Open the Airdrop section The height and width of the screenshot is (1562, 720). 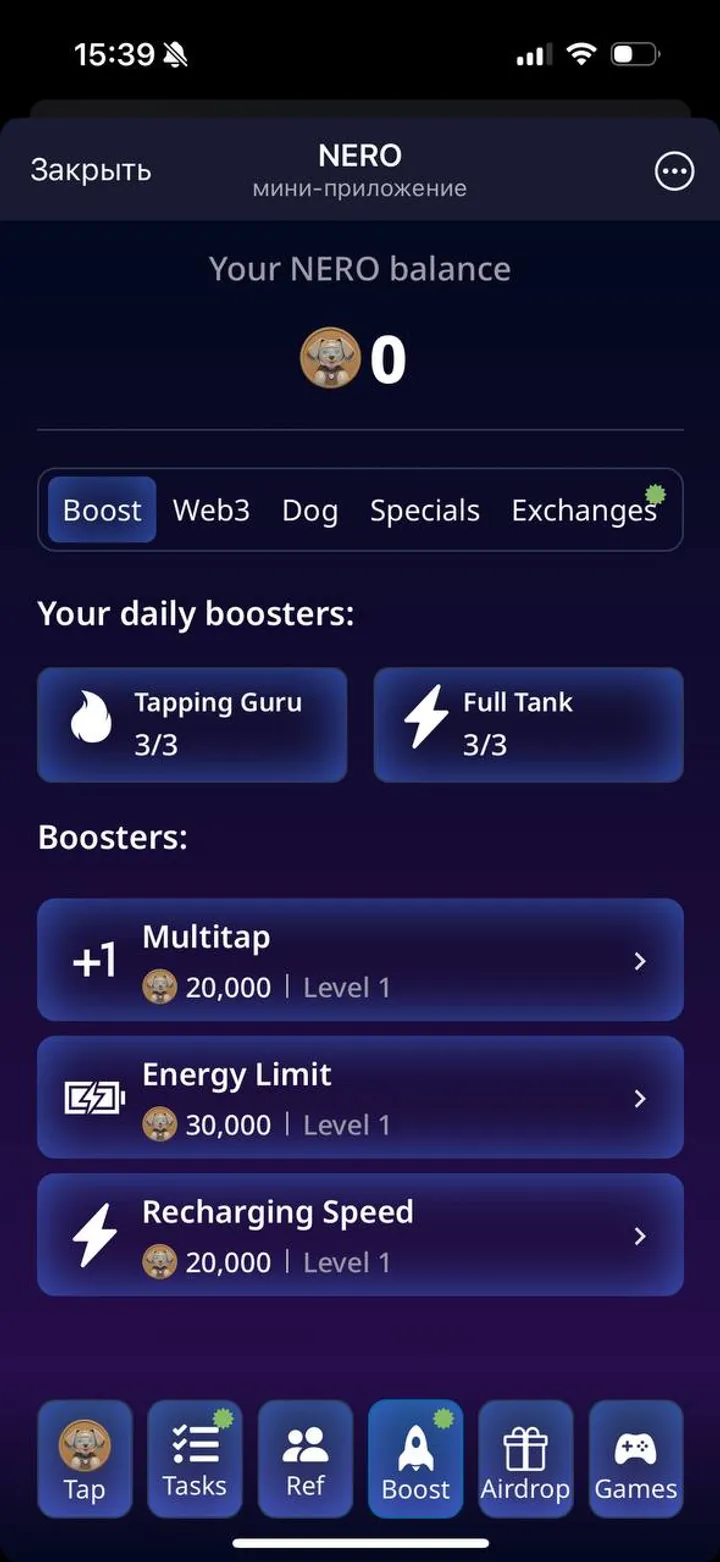525,1459
